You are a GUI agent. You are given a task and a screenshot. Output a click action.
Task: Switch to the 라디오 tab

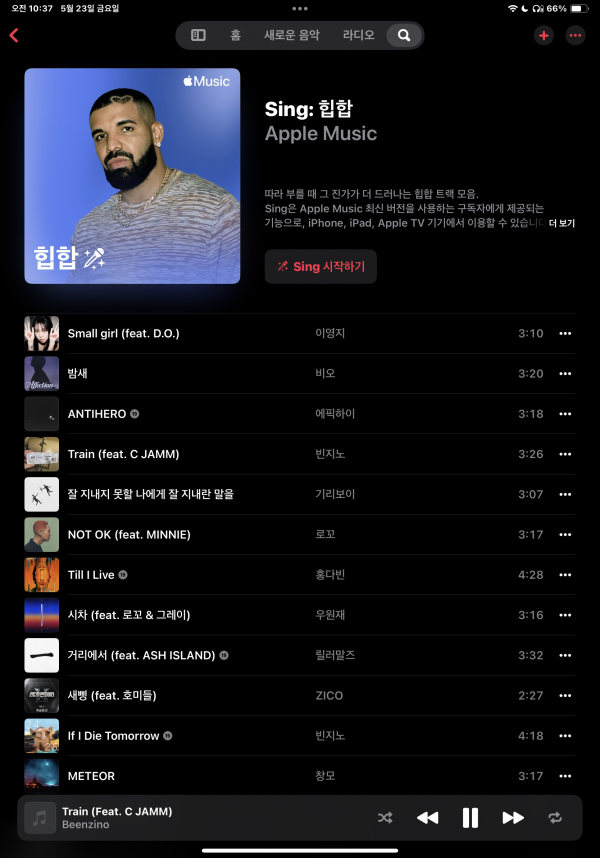tap(358, 35)
